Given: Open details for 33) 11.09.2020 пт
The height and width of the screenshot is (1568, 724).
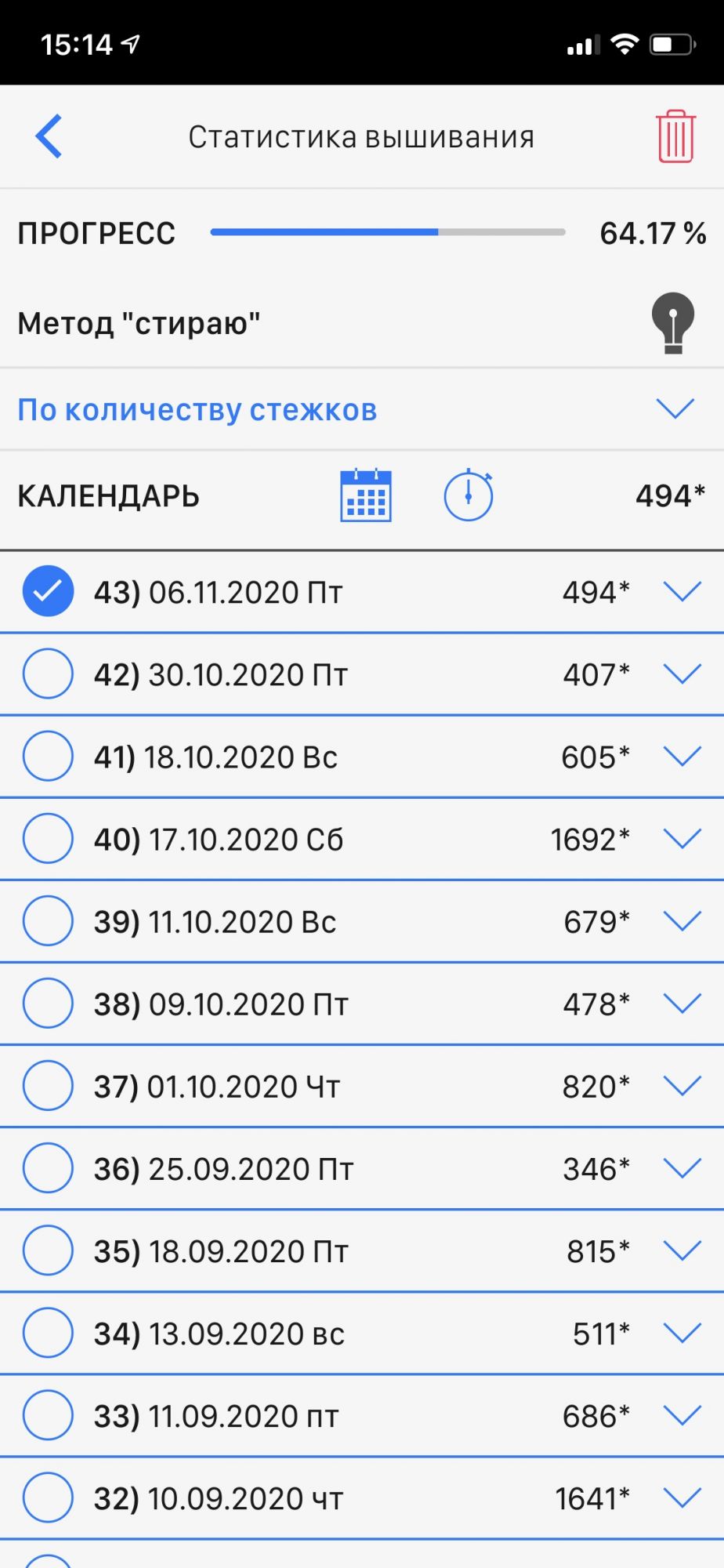Looking at the screenshot, I should click(682, 1415).
